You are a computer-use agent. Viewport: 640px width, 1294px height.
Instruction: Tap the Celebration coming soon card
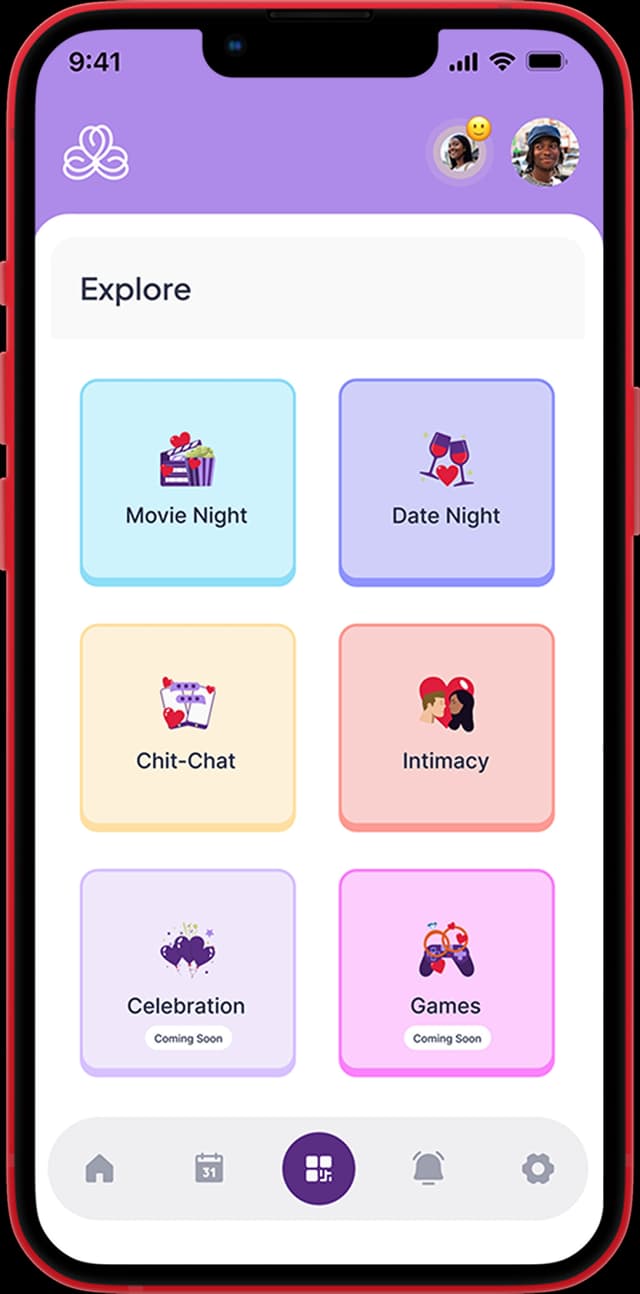point(187,971)
